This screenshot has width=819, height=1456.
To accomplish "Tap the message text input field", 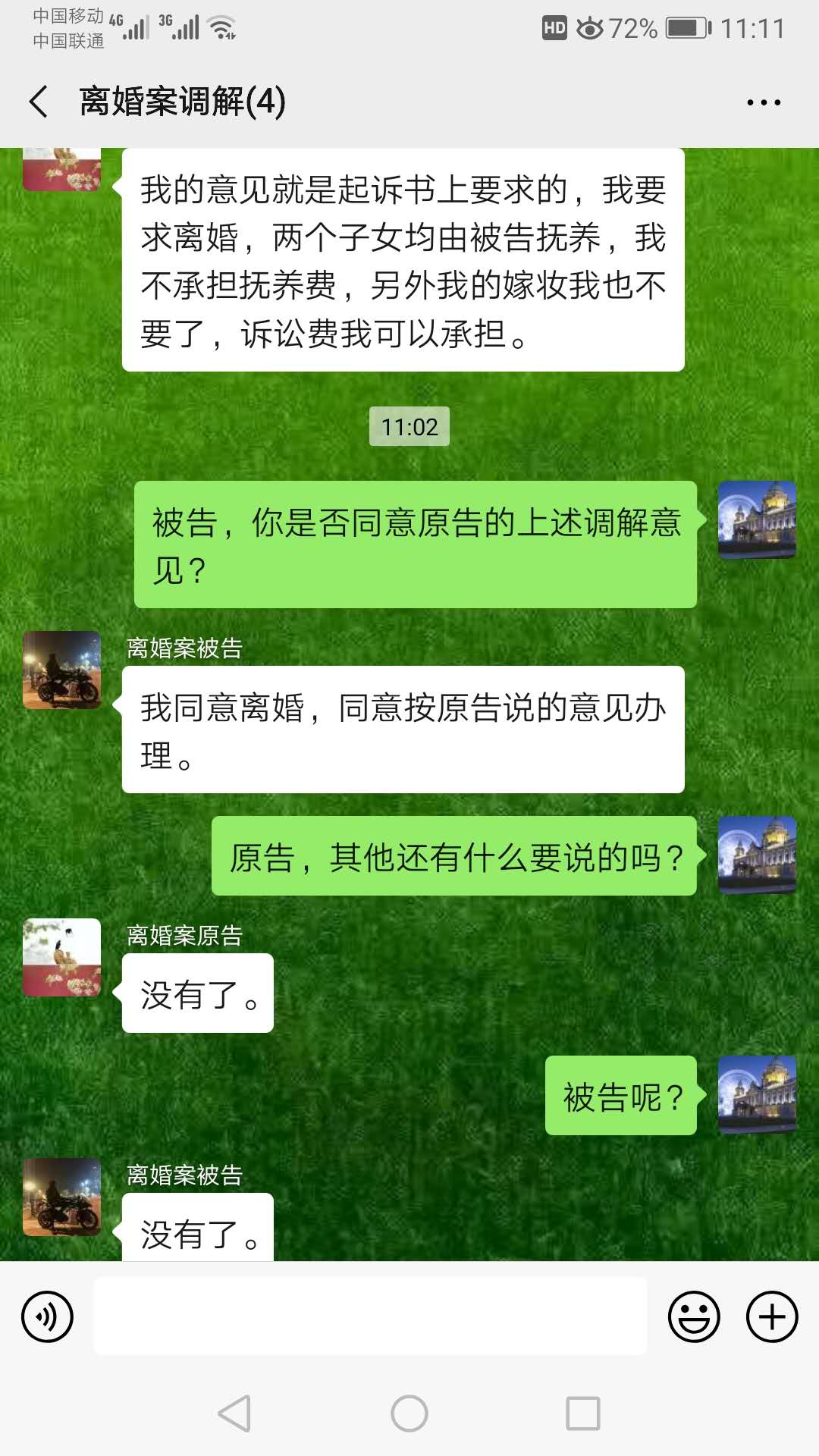I will tap(370, 1316).
